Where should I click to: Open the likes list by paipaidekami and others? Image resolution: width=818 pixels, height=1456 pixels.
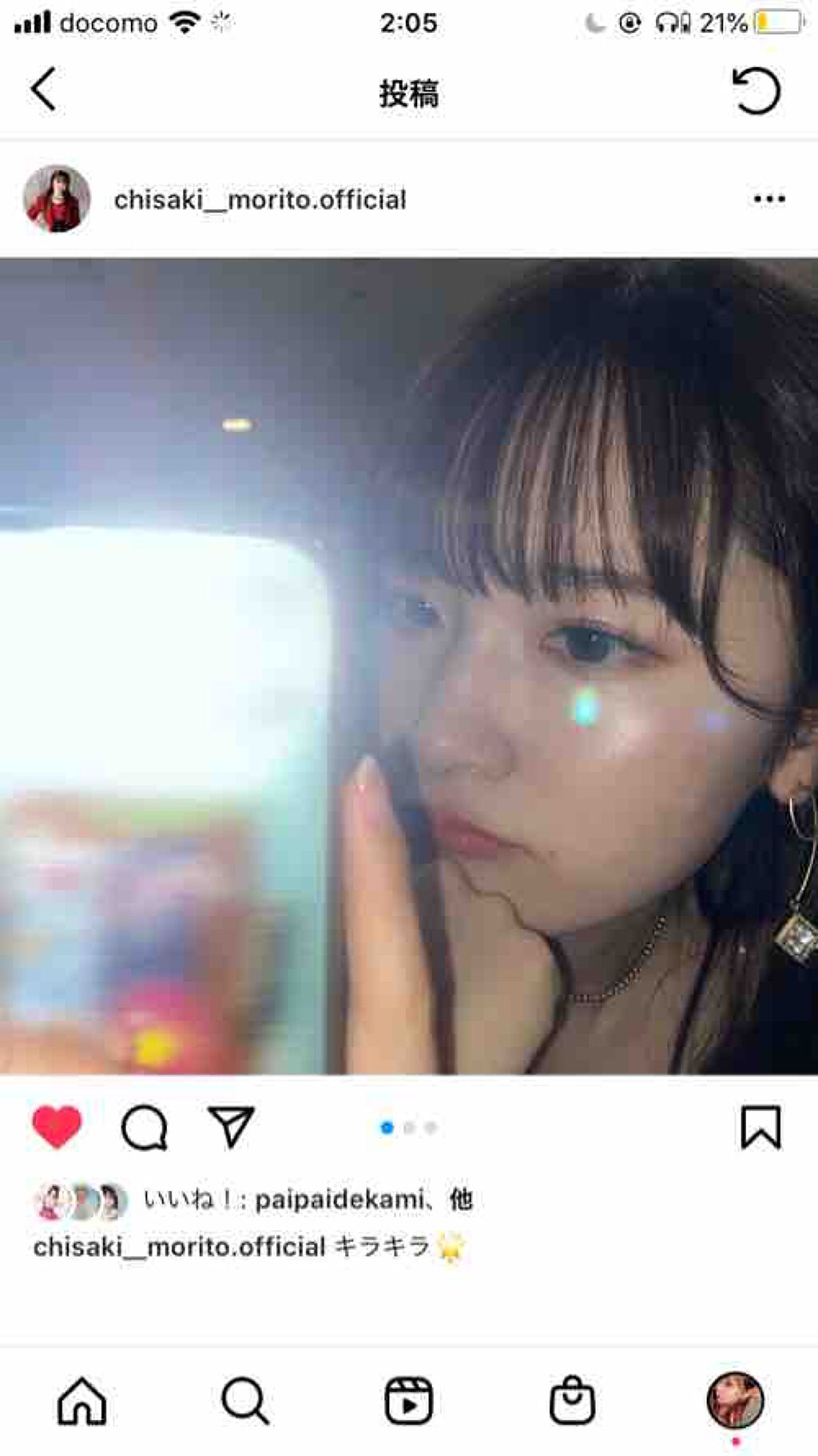coord(308,1200)
